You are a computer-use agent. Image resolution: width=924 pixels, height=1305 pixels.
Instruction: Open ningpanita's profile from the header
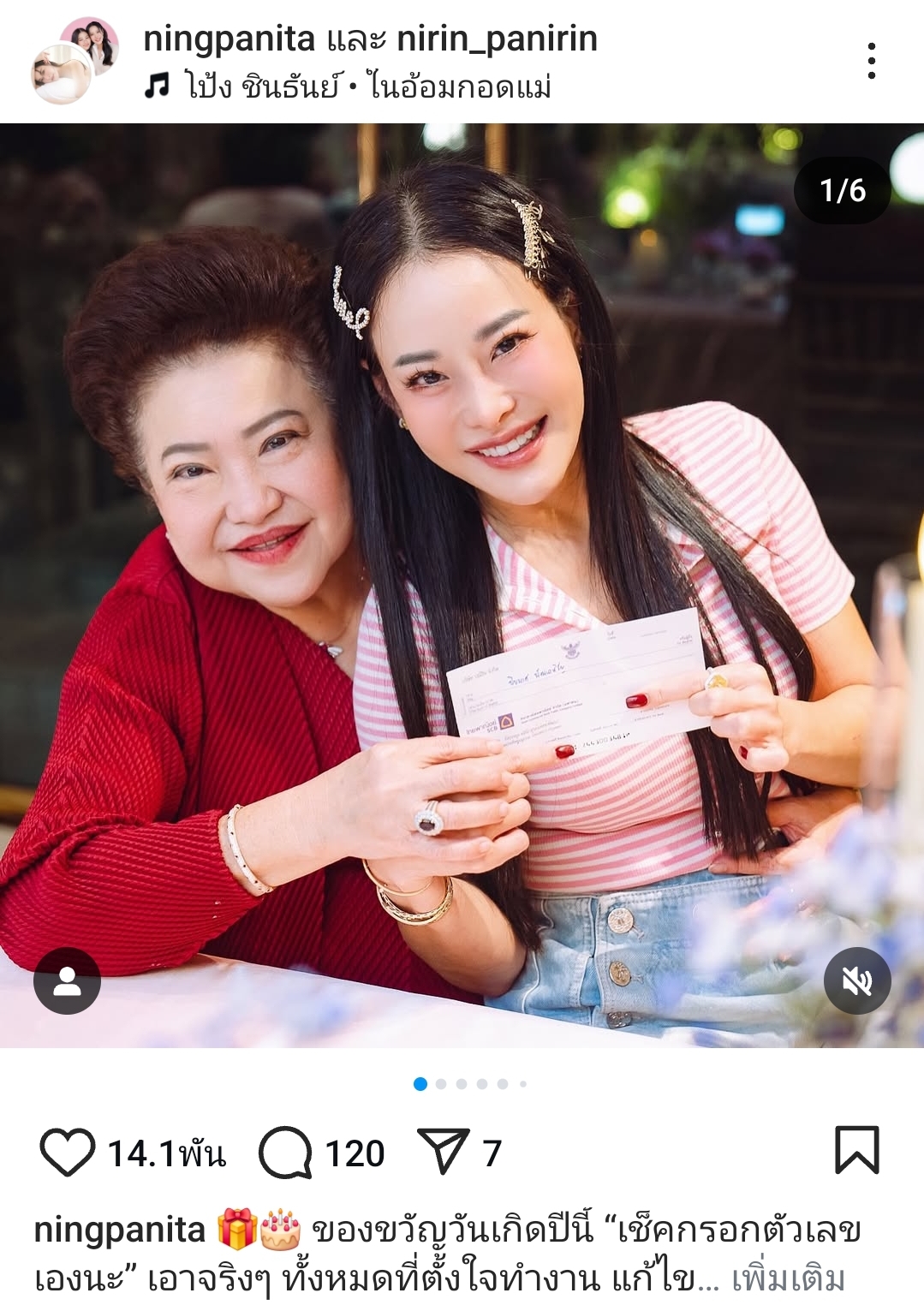pos(229,39)
